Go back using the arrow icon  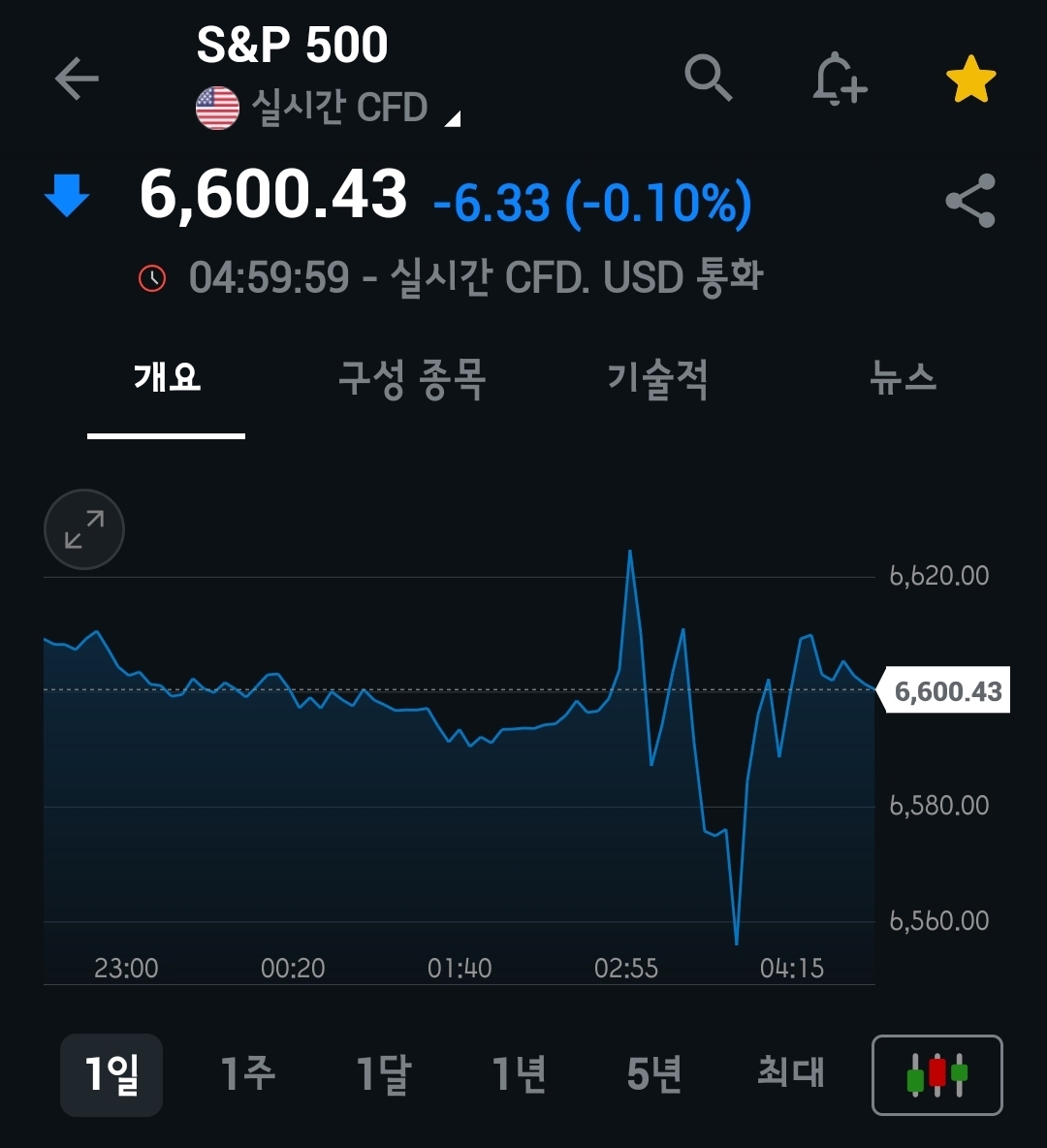[77, 79]
